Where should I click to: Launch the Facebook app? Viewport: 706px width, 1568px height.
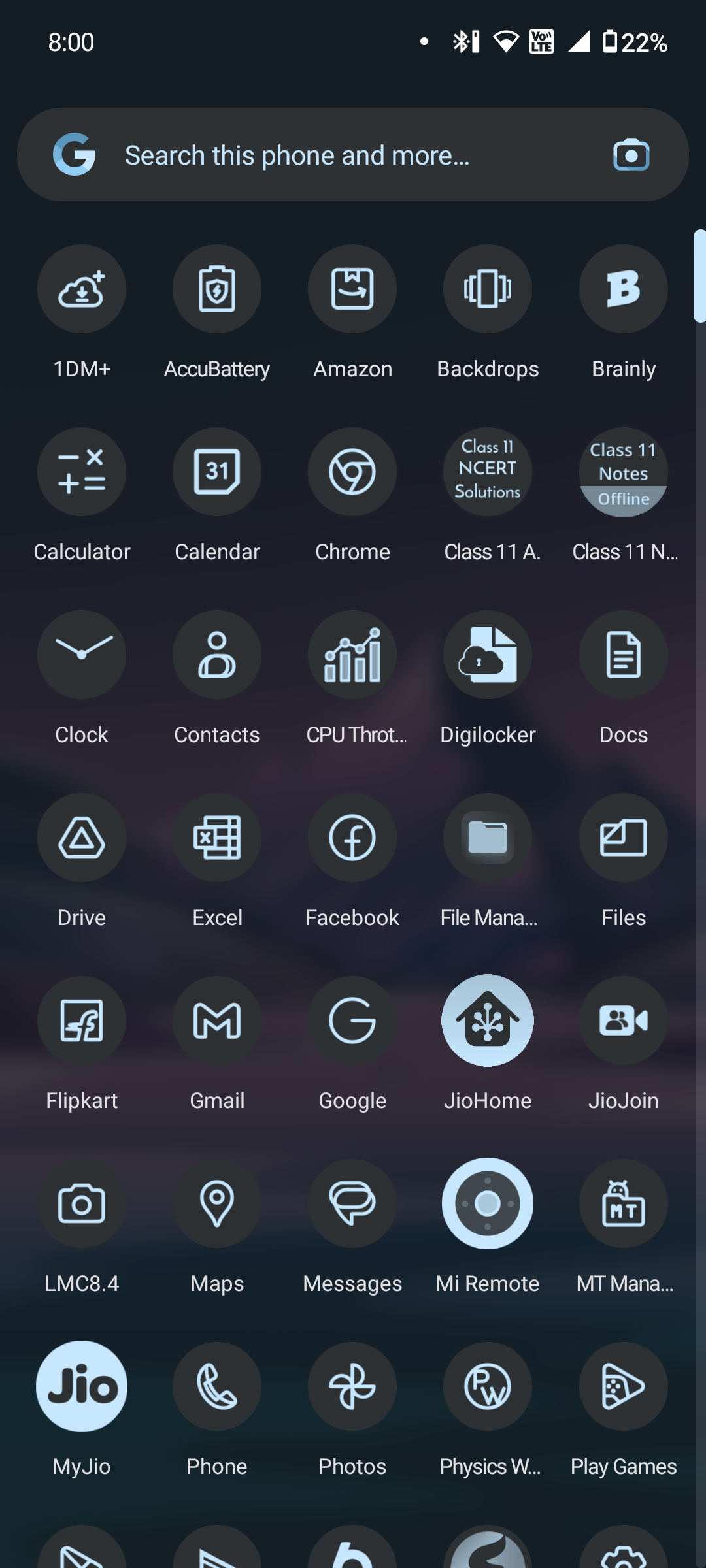352,838
